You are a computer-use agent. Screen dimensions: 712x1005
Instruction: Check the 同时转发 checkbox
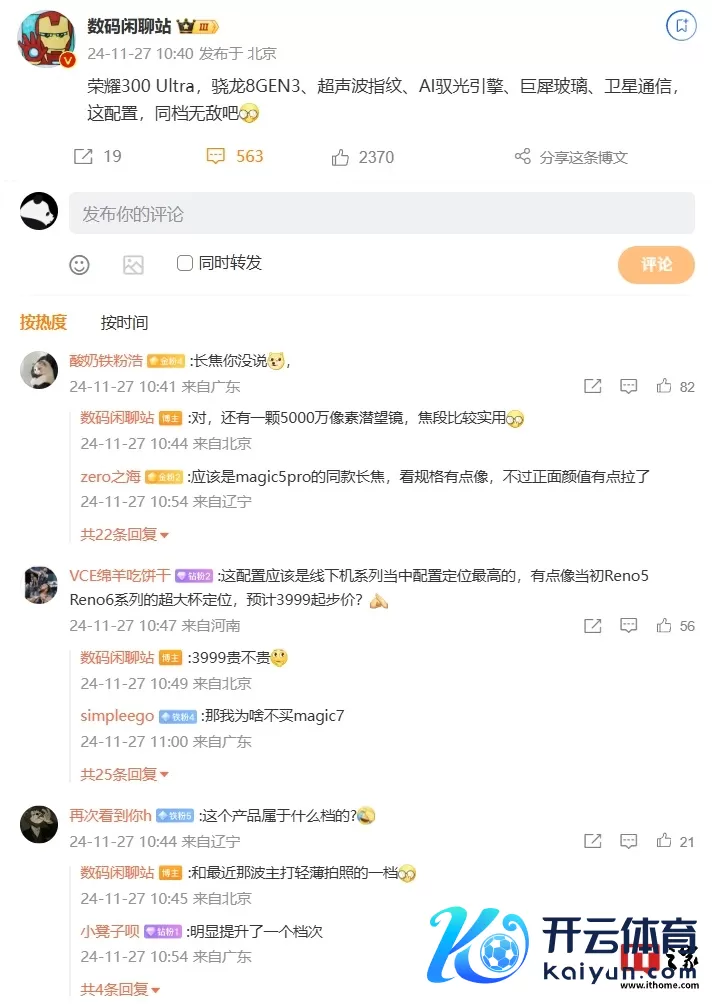click(185, 263)
